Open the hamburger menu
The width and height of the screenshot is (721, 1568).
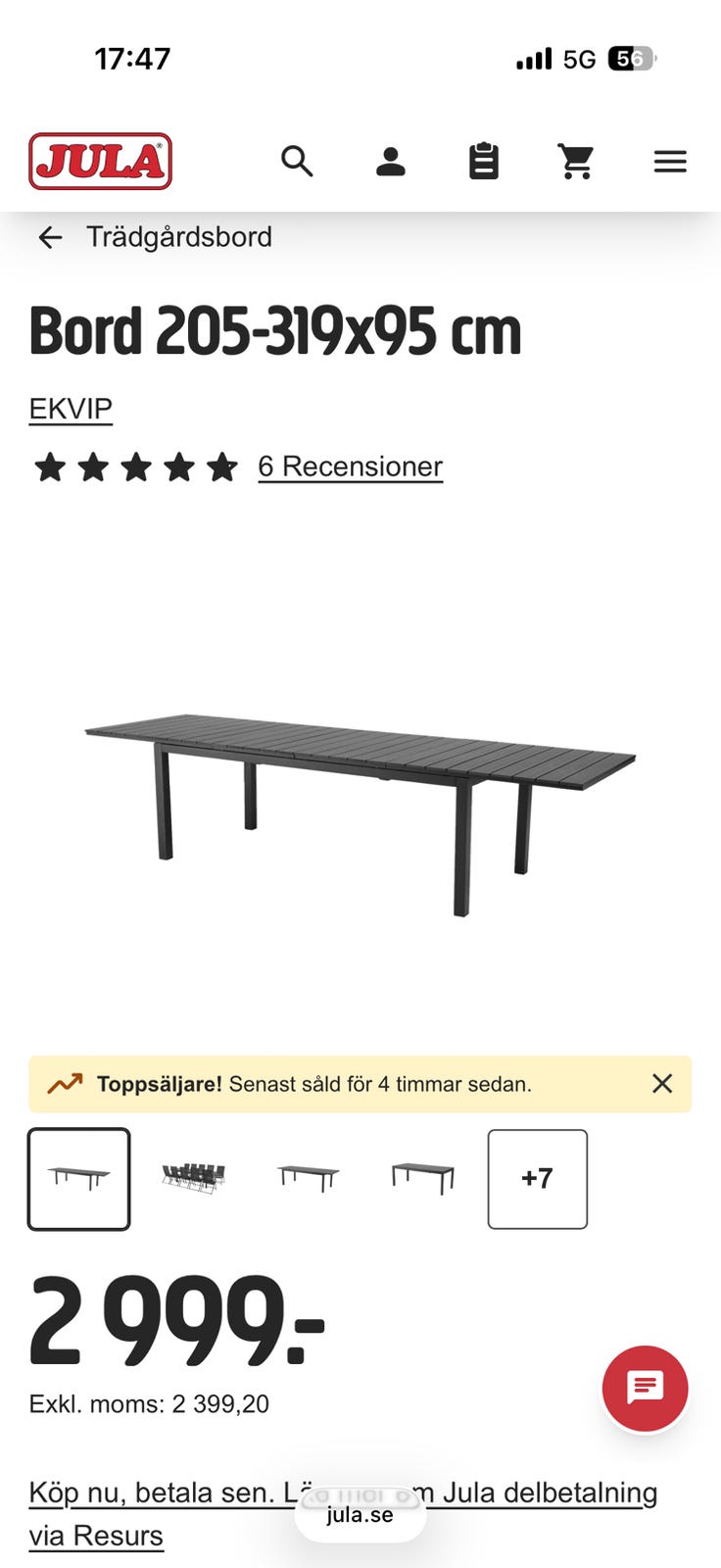point(670,161)
